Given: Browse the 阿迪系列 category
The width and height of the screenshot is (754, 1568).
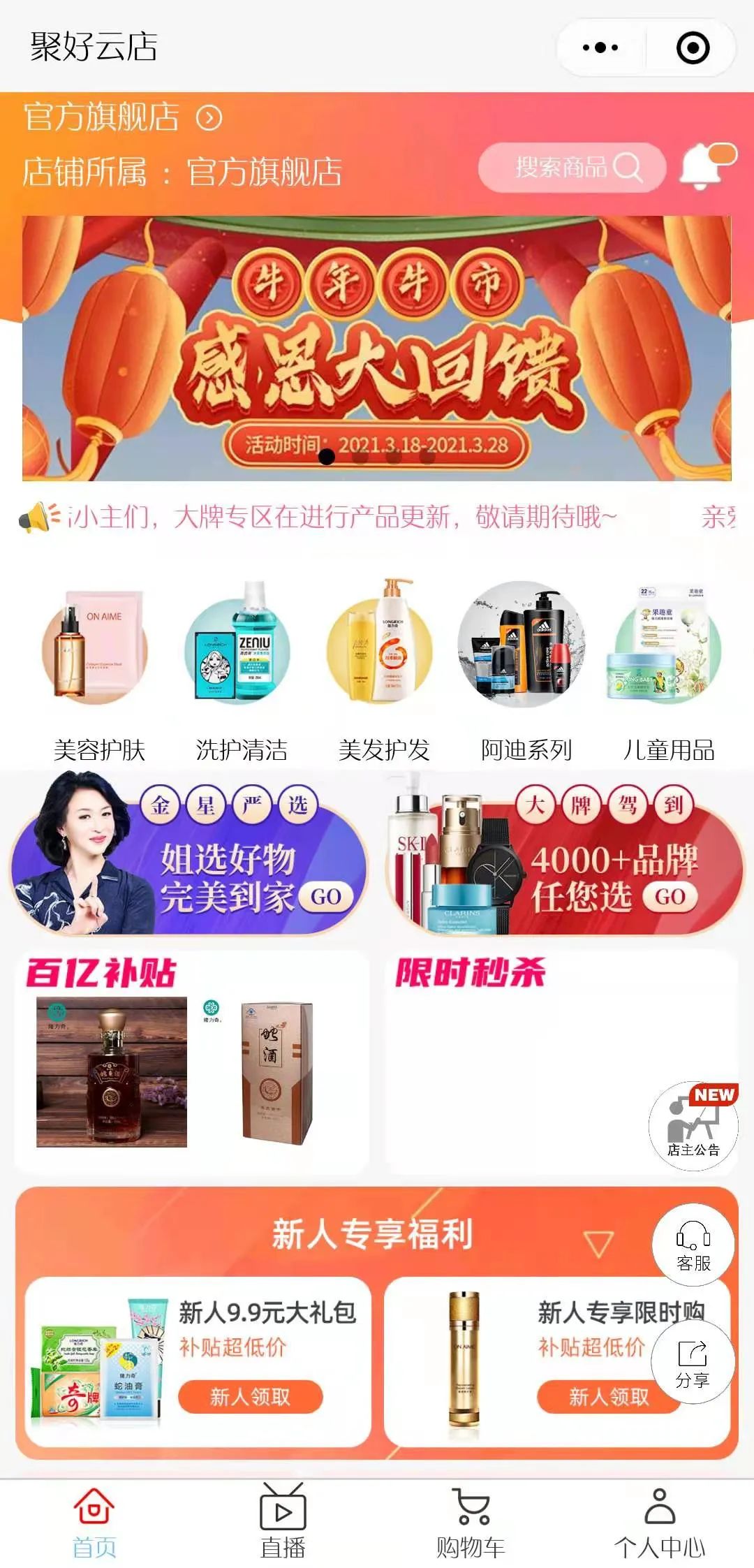Looking at the screenshot, I should [x=526, y=671].
